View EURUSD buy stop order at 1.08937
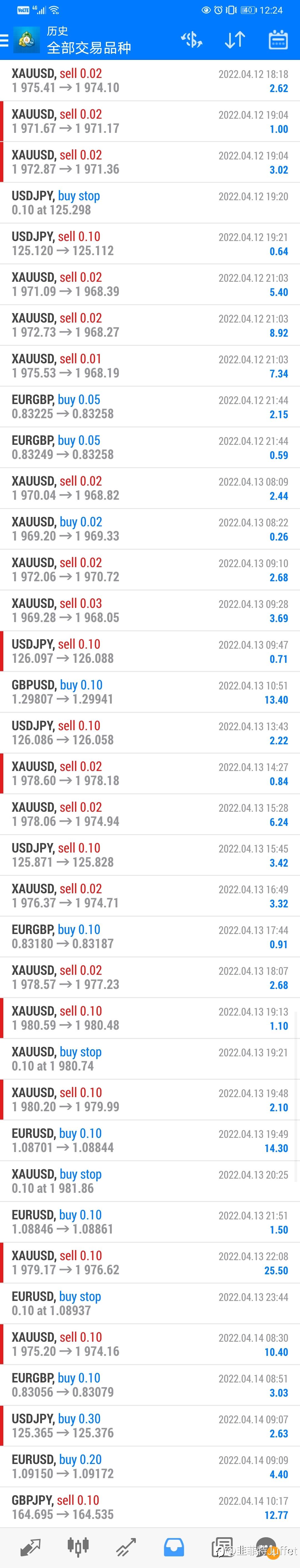 tap(150, 1303)
